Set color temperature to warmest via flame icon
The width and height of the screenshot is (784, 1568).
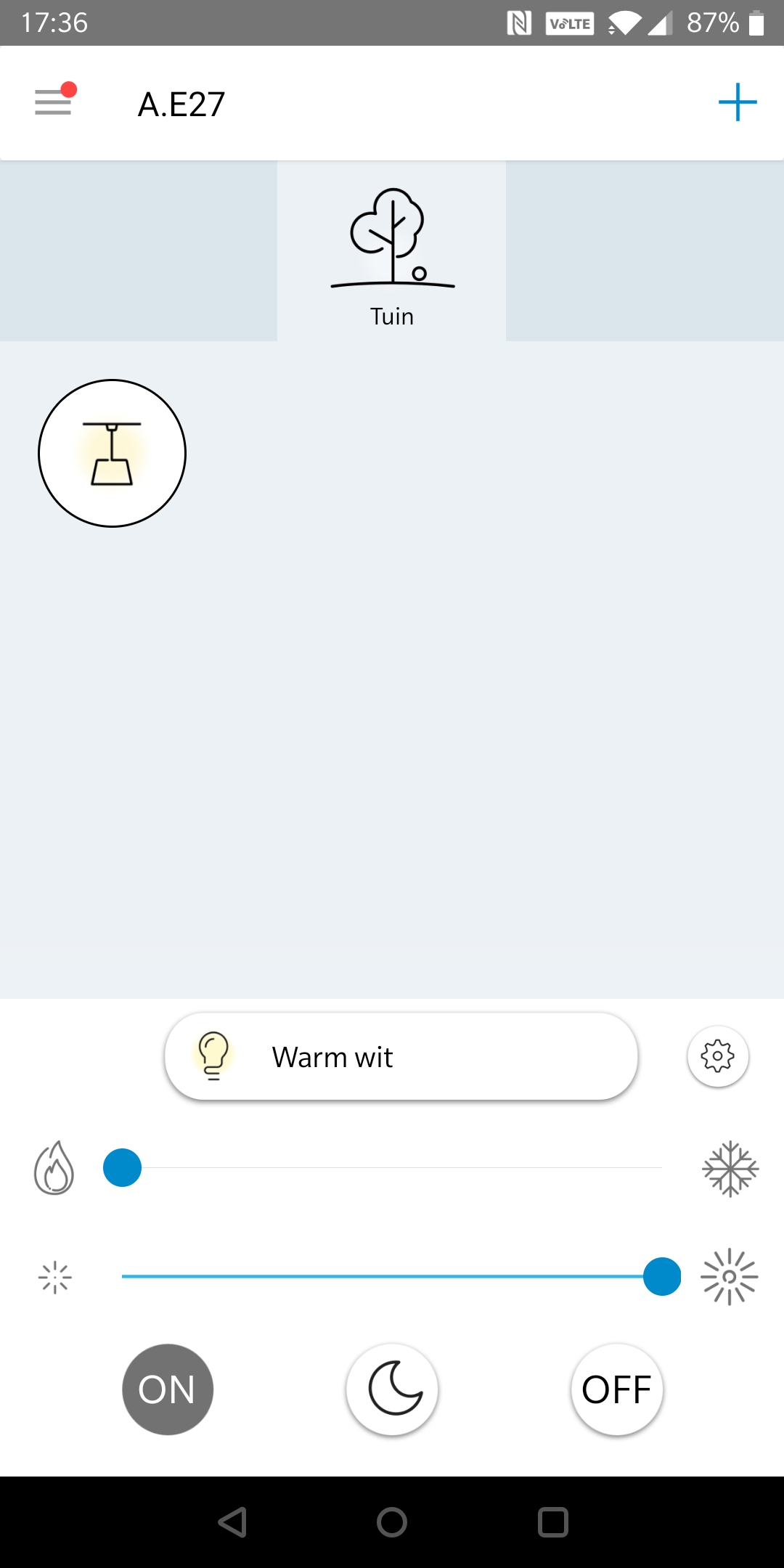[x=54, y=1168]
